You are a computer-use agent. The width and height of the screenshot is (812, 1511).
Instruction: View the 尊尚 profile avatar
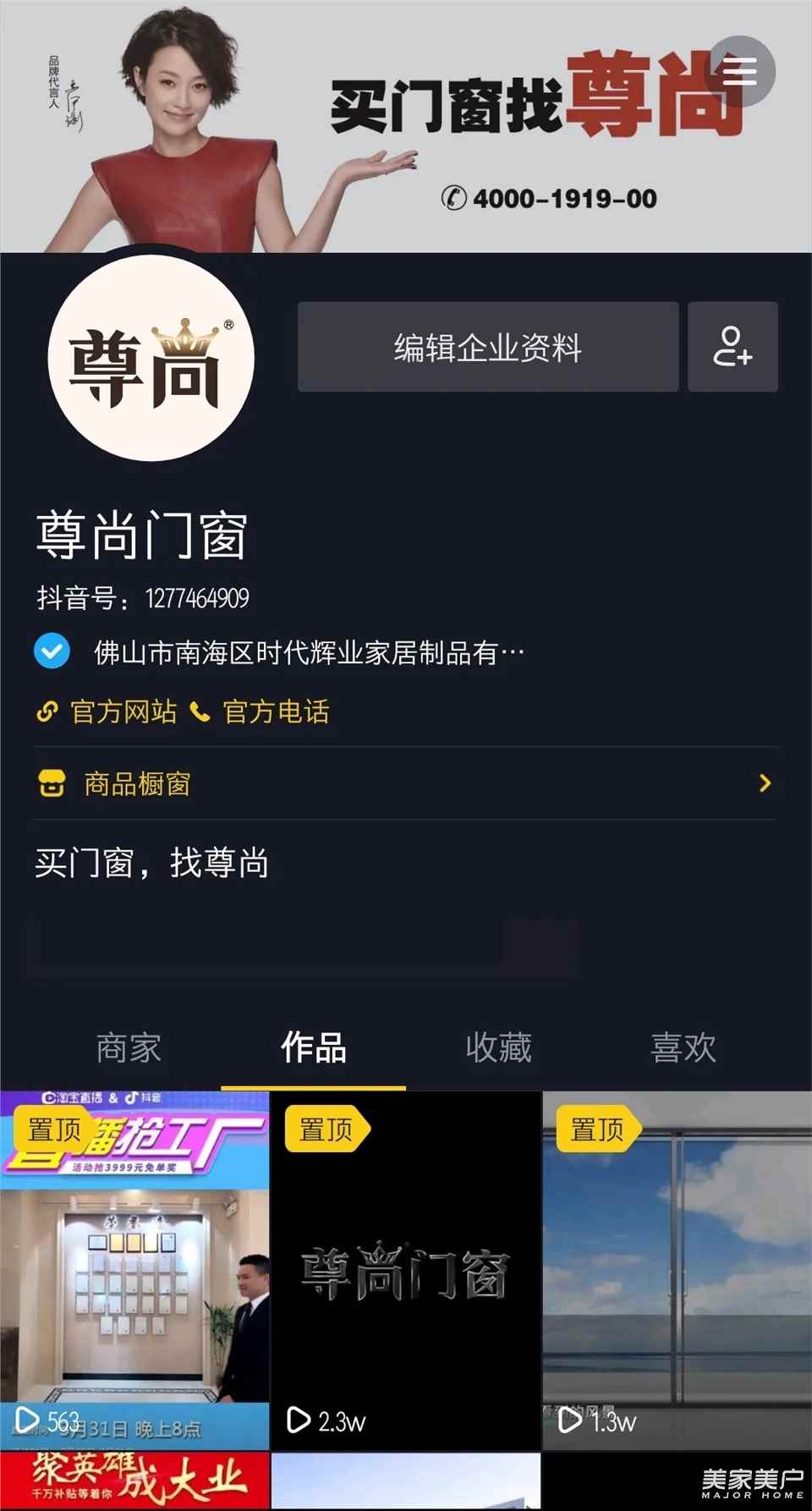coord(151,359)
